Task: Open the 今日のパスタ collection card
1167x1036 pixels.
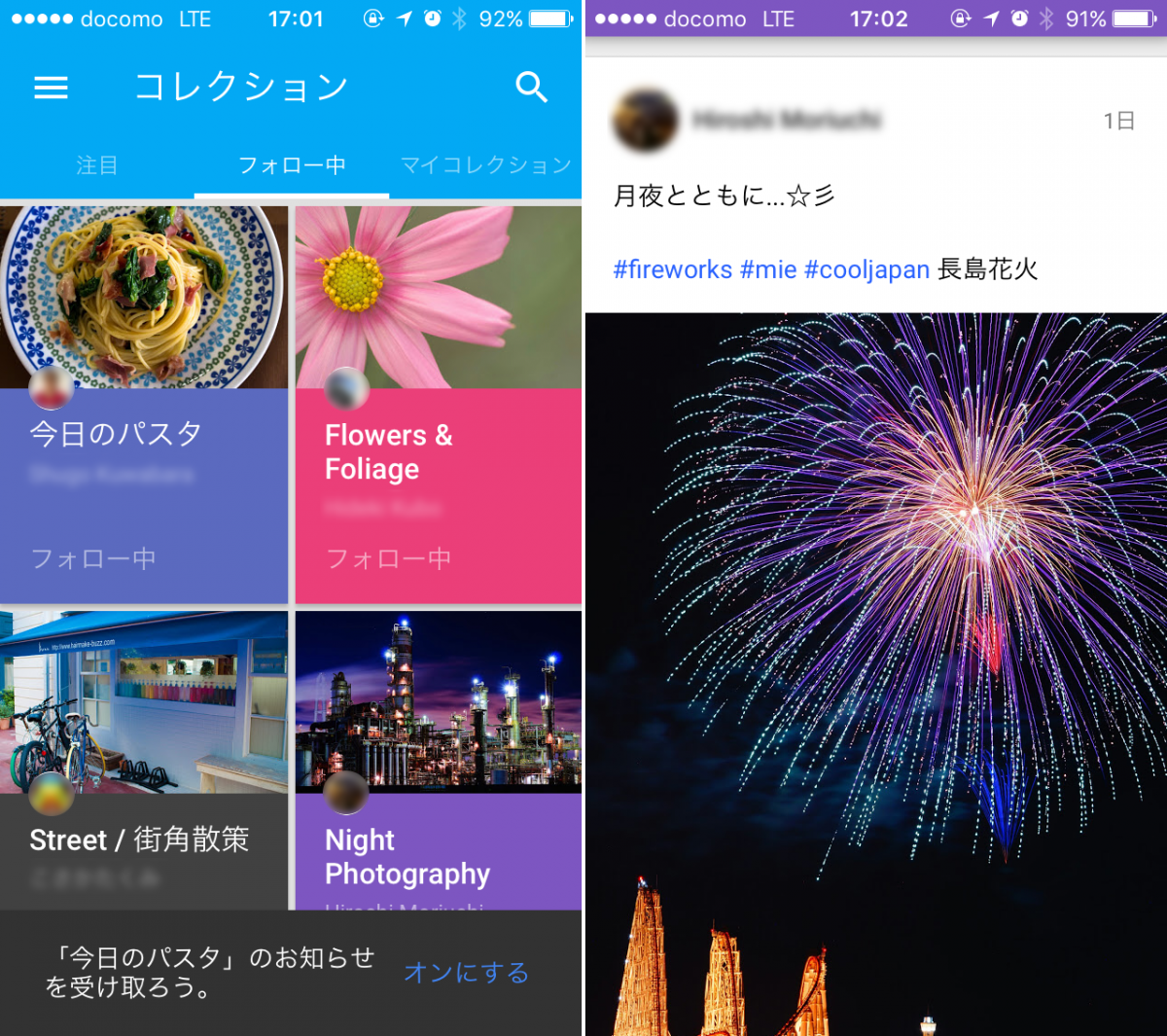Action: click(144, 297)
